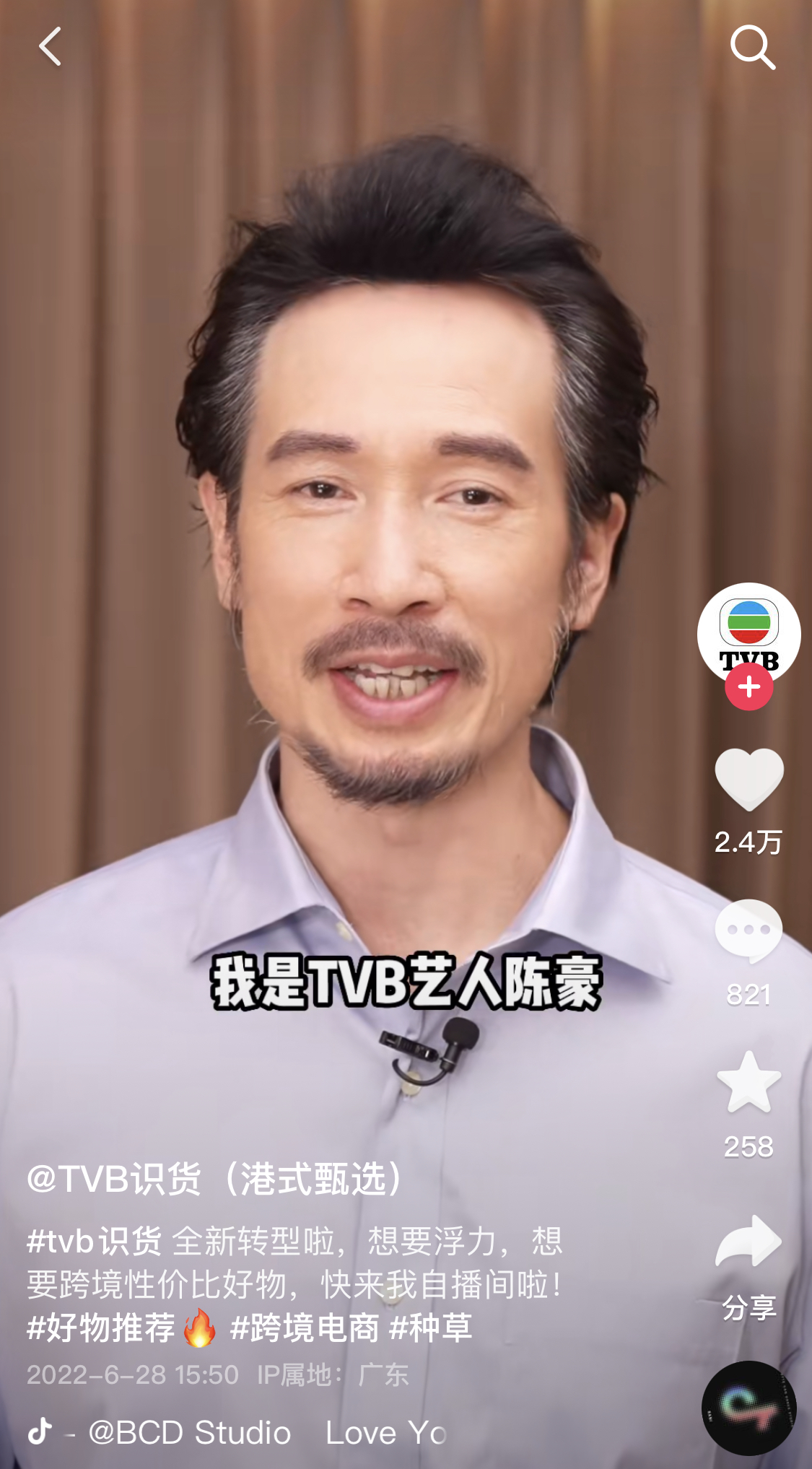Open the #tvb识货 hashtag
Image resolution: width=812 pixels, height=1469 pixels.
click(94, 1242)
